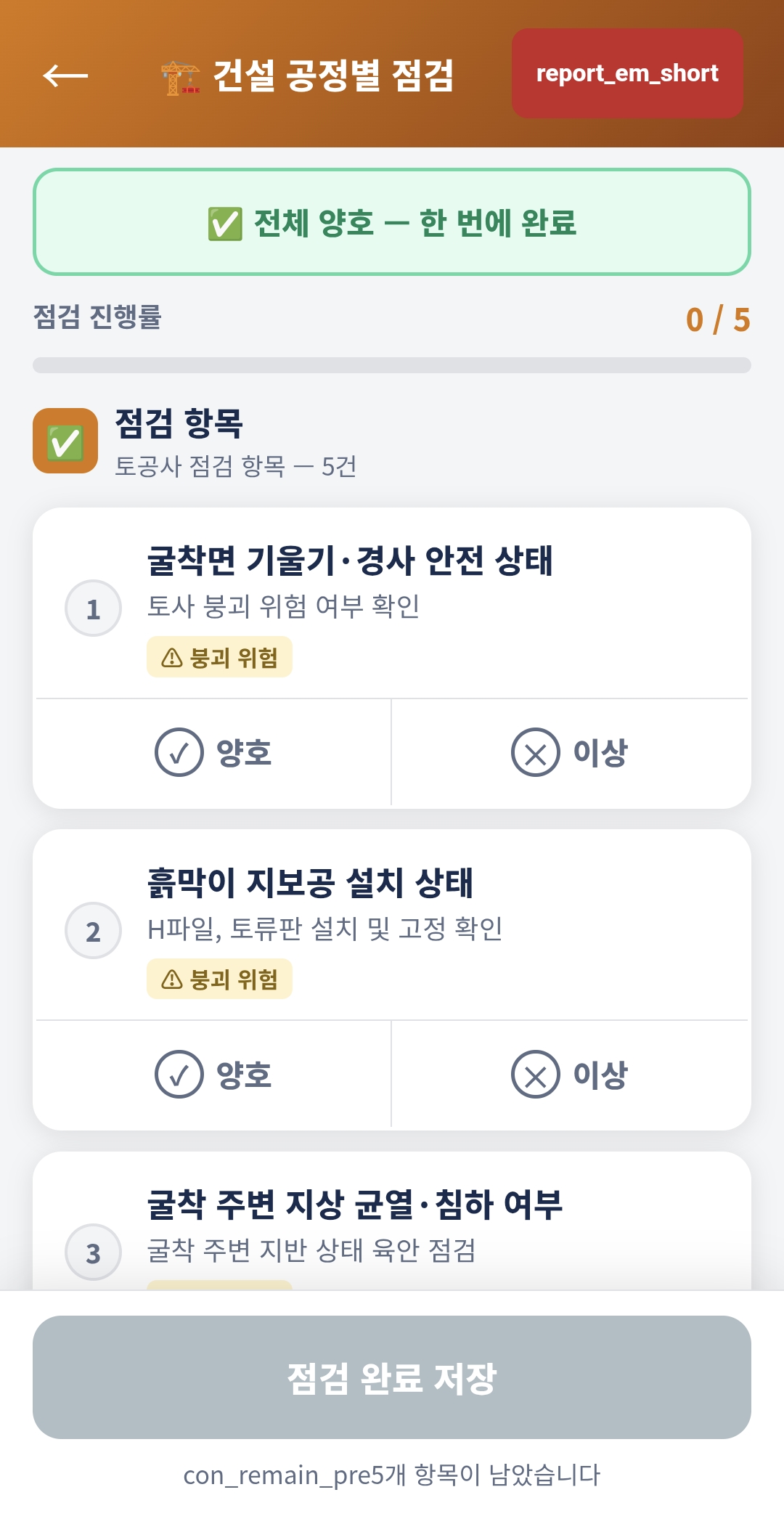Viewport: 784px width, 1540px height.
Task: Click the 이상 X icon under 흙막이 지보공 설치 상태
Action: click(x=535, y=1076)
